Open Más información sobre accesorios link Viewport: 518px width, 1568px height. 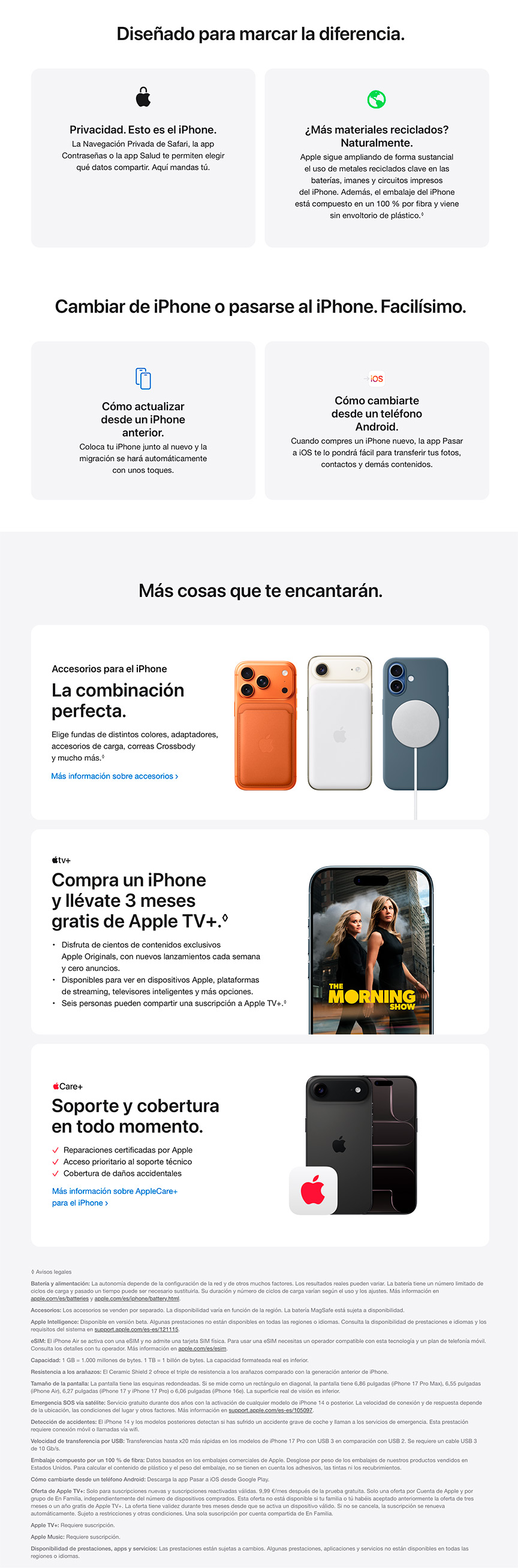pyautogui.click(x=115, y=776)
